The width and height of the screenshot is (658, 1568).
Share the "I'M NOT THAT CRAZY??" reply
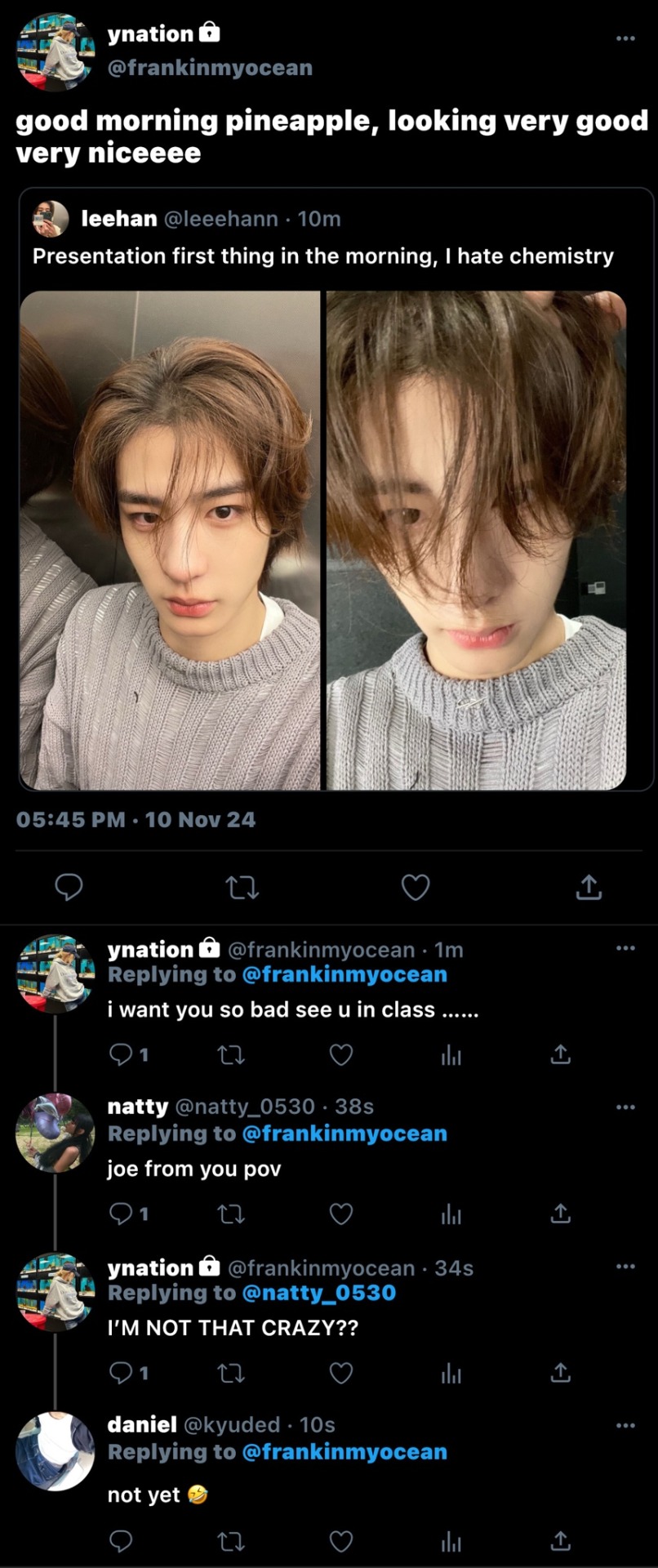coord(560,1374)
